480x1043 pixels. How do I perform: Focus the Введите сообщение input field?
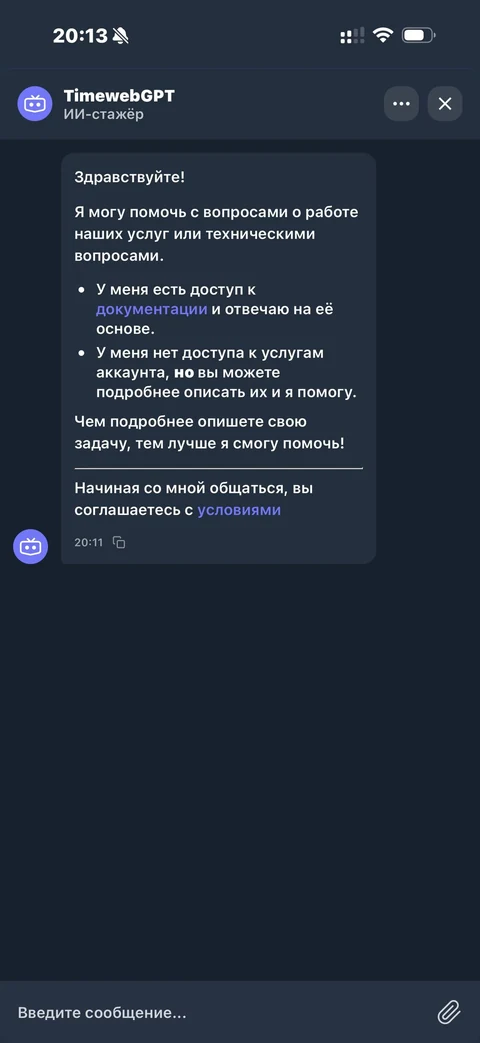[x=219, y=1013]
